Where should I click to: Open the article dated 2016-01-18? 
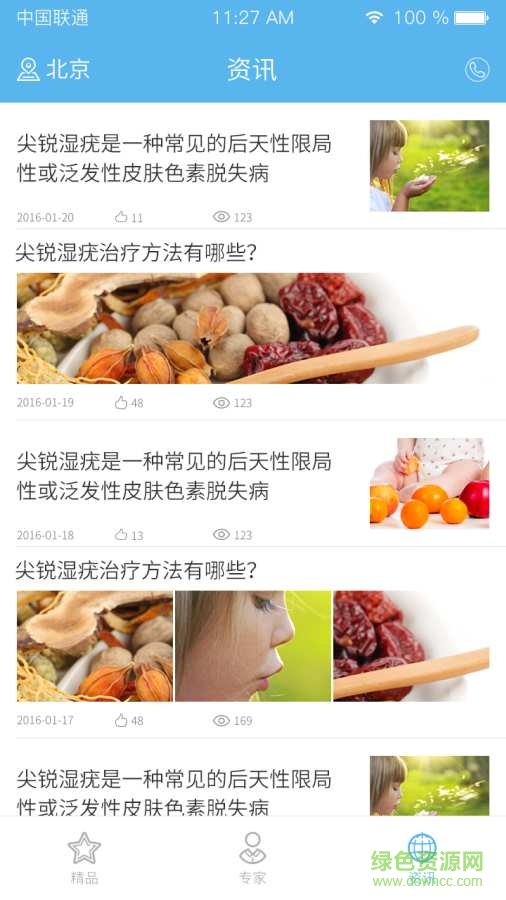pyautogui.click(x=253, y=484)
